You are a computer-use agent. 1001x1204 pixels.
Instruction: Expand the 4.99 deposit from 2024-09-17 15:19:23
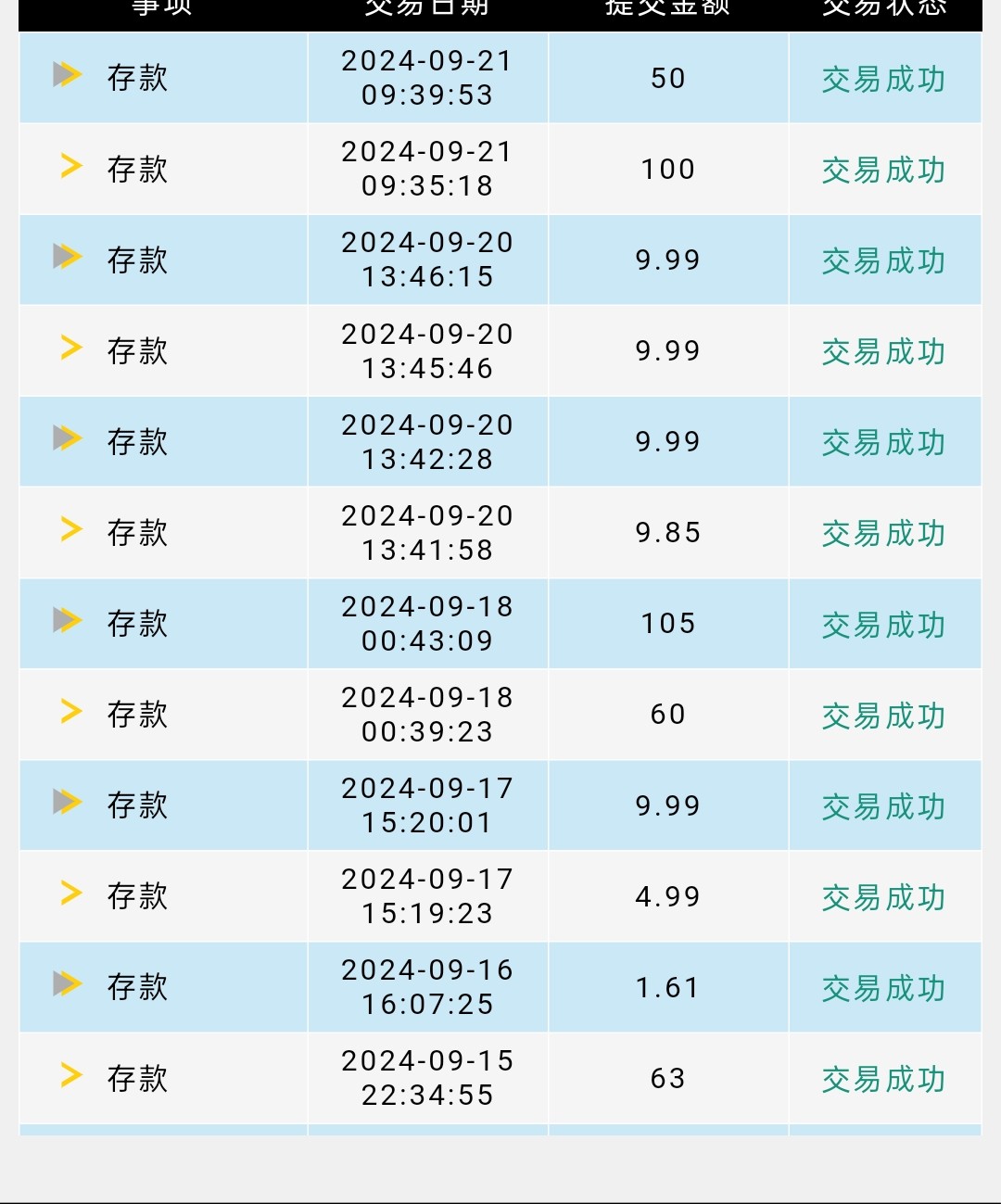tap(70, 893)
